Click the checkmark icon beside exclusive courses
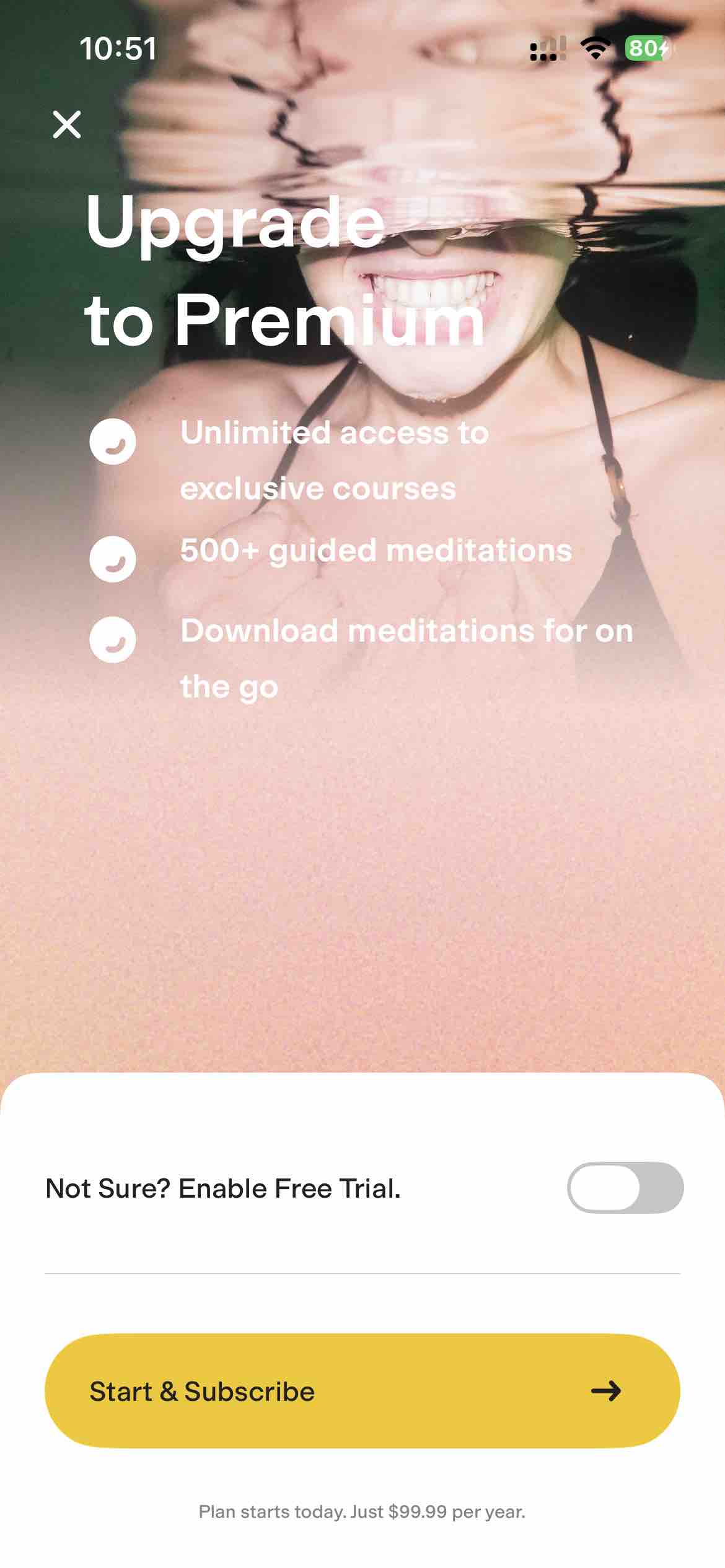The width and height of the screenshot is (725, 1568). coord(113,442)
